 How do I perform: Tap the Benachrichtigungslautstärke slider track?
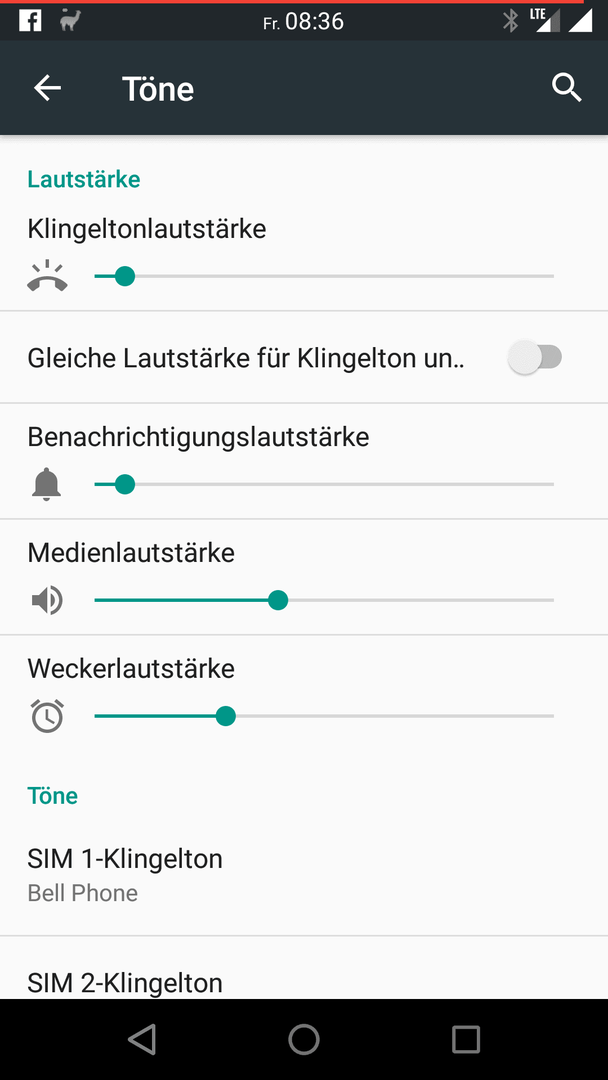(x=324, y=485)
